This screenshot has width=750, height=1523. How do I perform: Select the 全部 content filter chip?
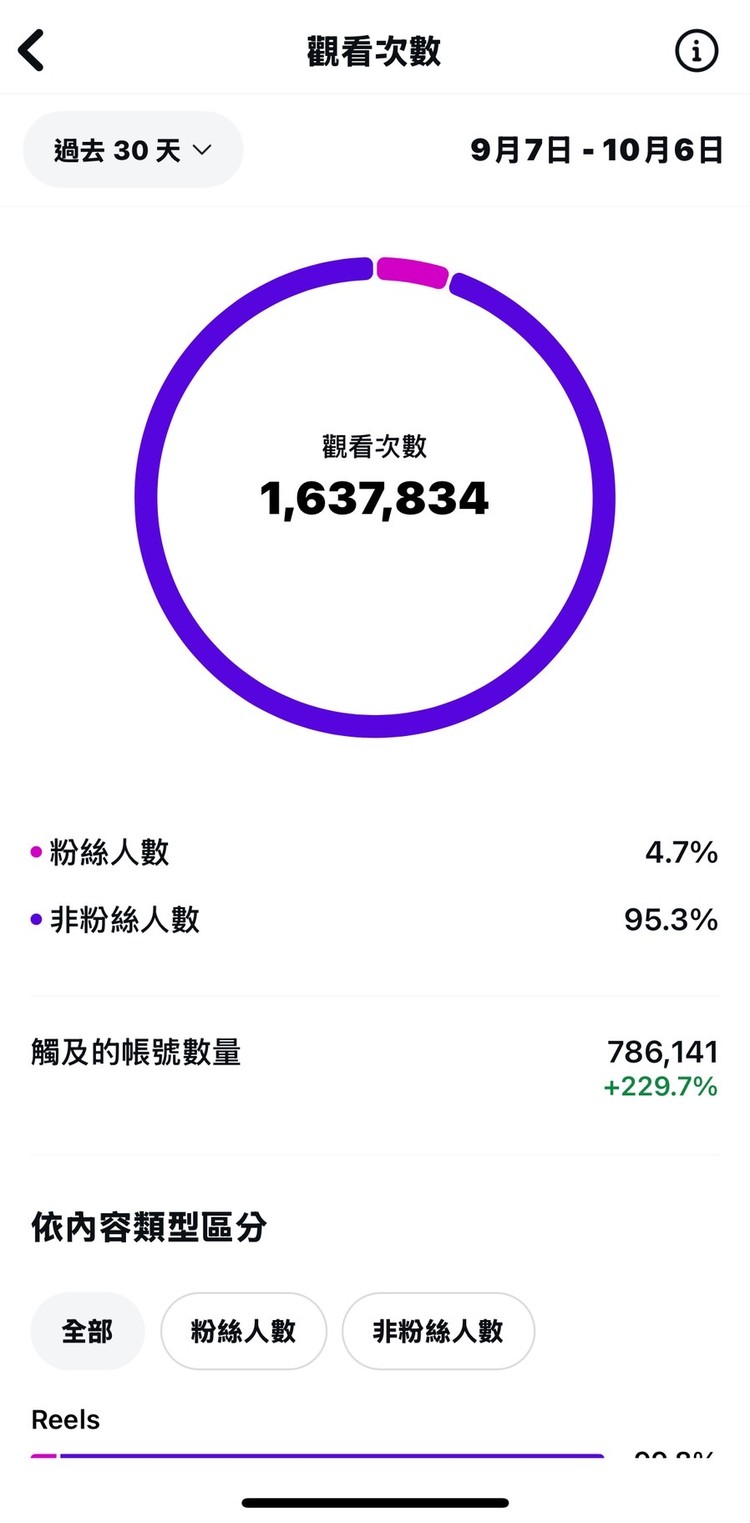pyautogui.click(x=87, y=1331)
